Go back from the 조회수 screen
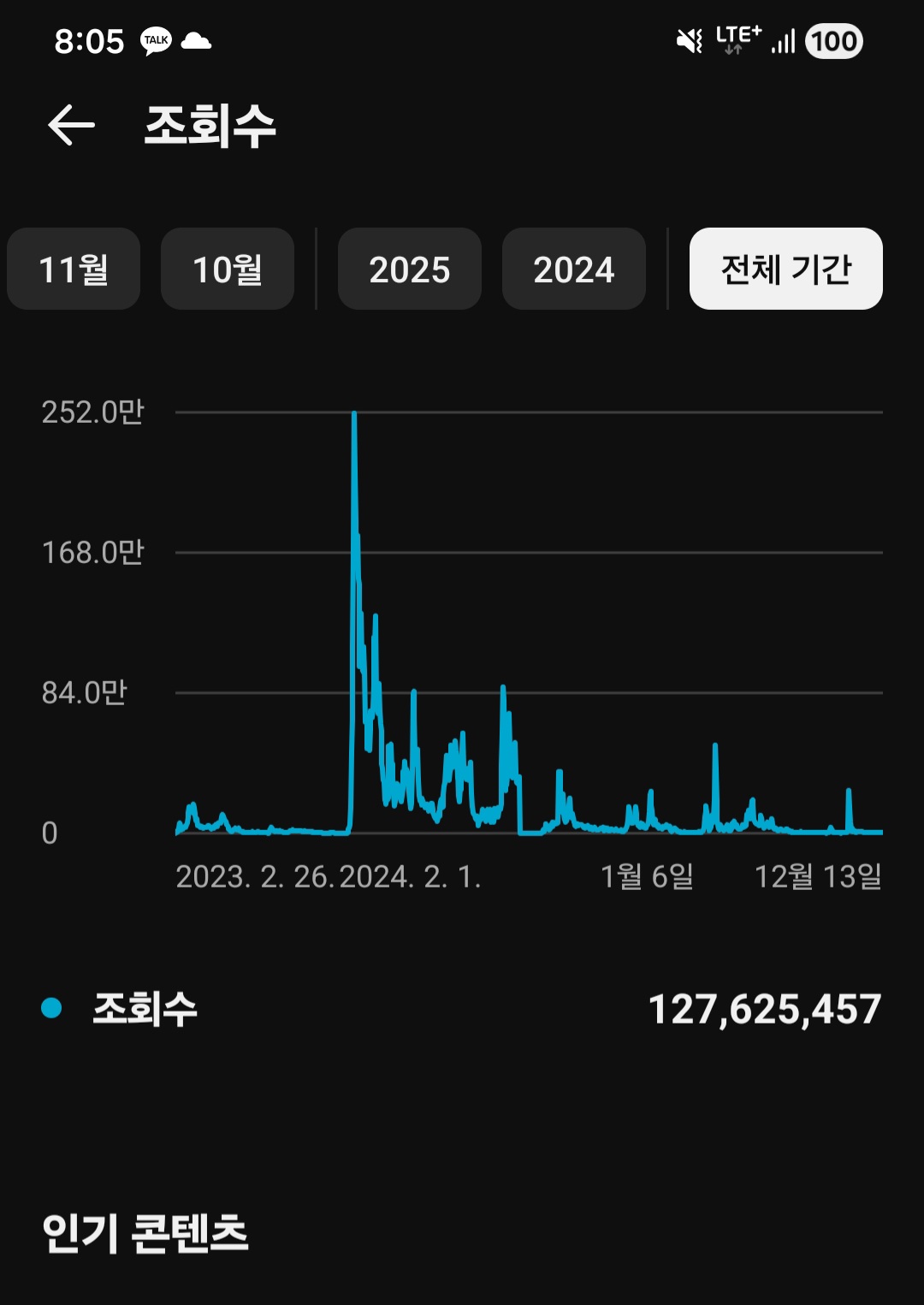 click(x=71, y=126)
